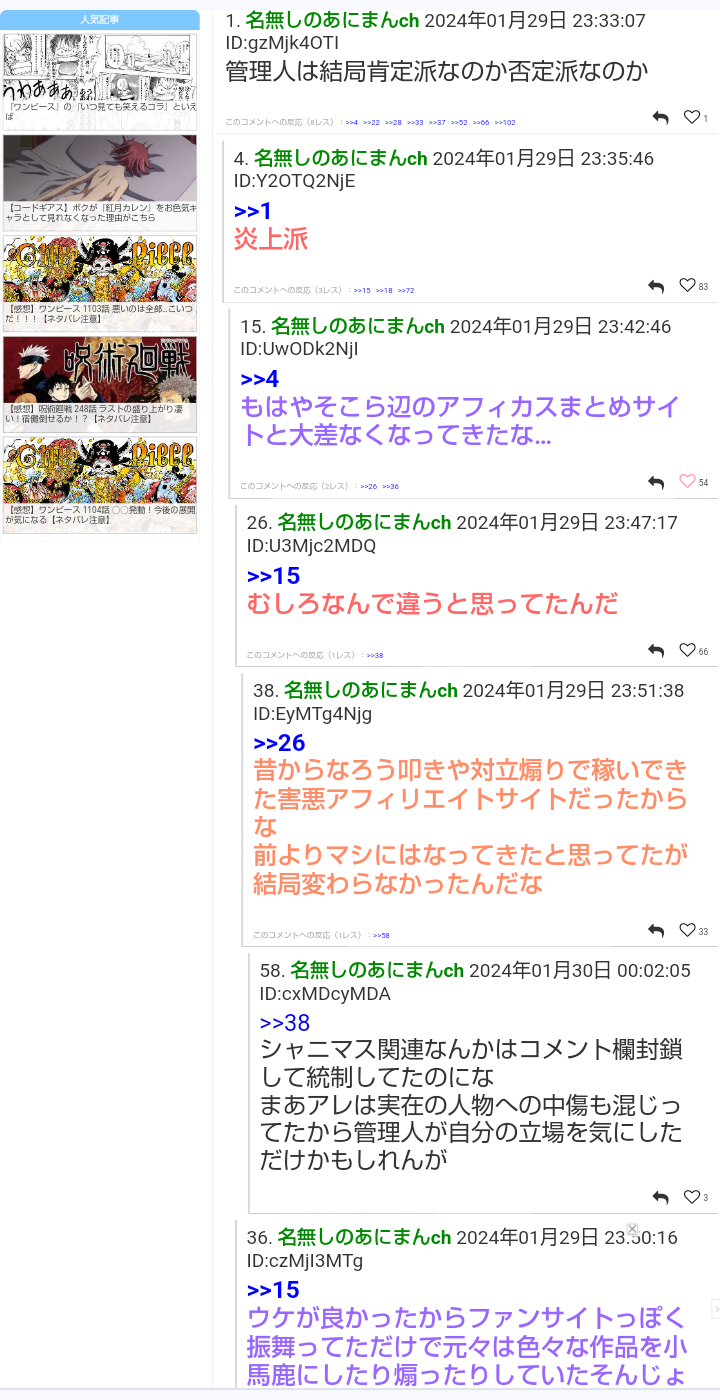Screen dimensions: 720x1400
Task: Reply to comment 58 by cxMDcyMDA
Action: coord(660,1197)
